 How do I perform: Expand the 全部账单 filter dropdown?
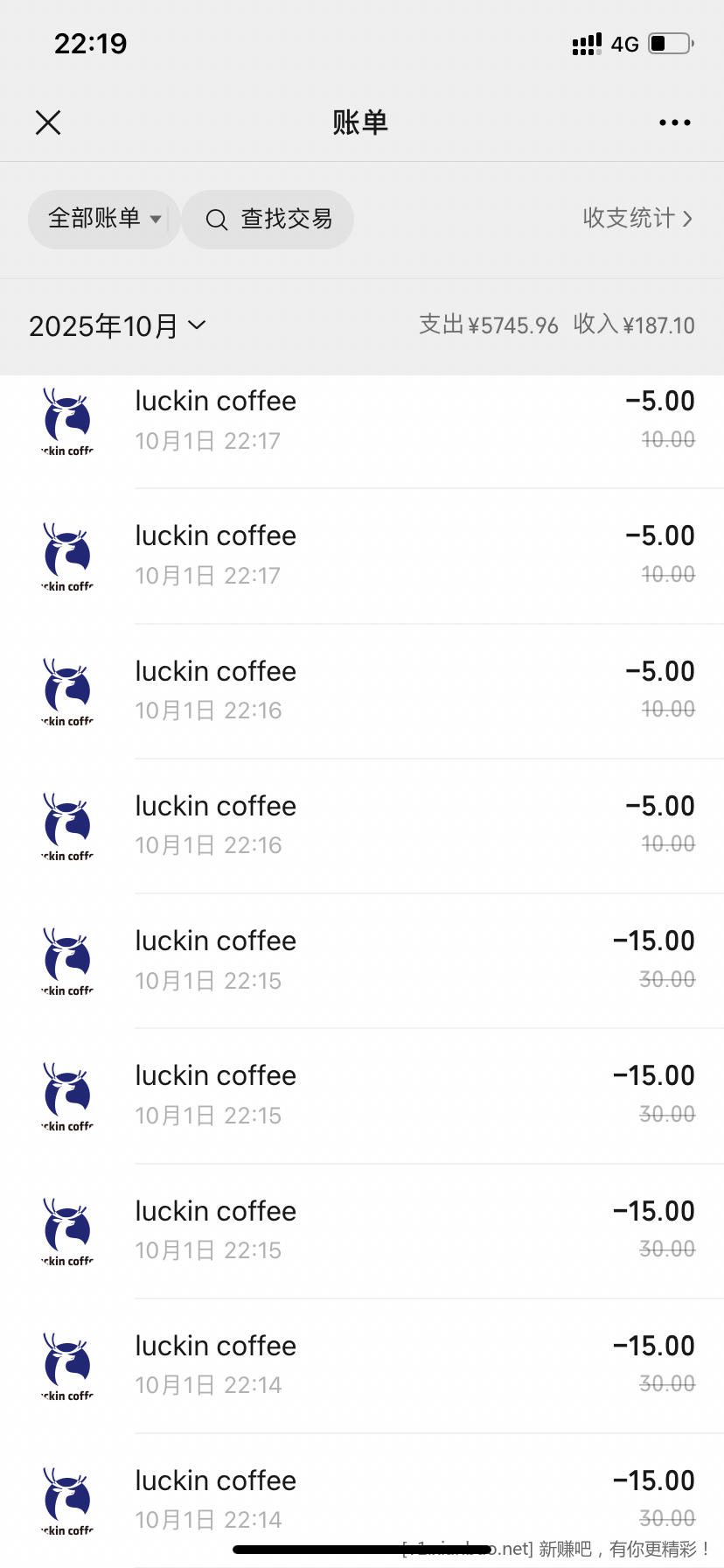[x=104, y=219]
